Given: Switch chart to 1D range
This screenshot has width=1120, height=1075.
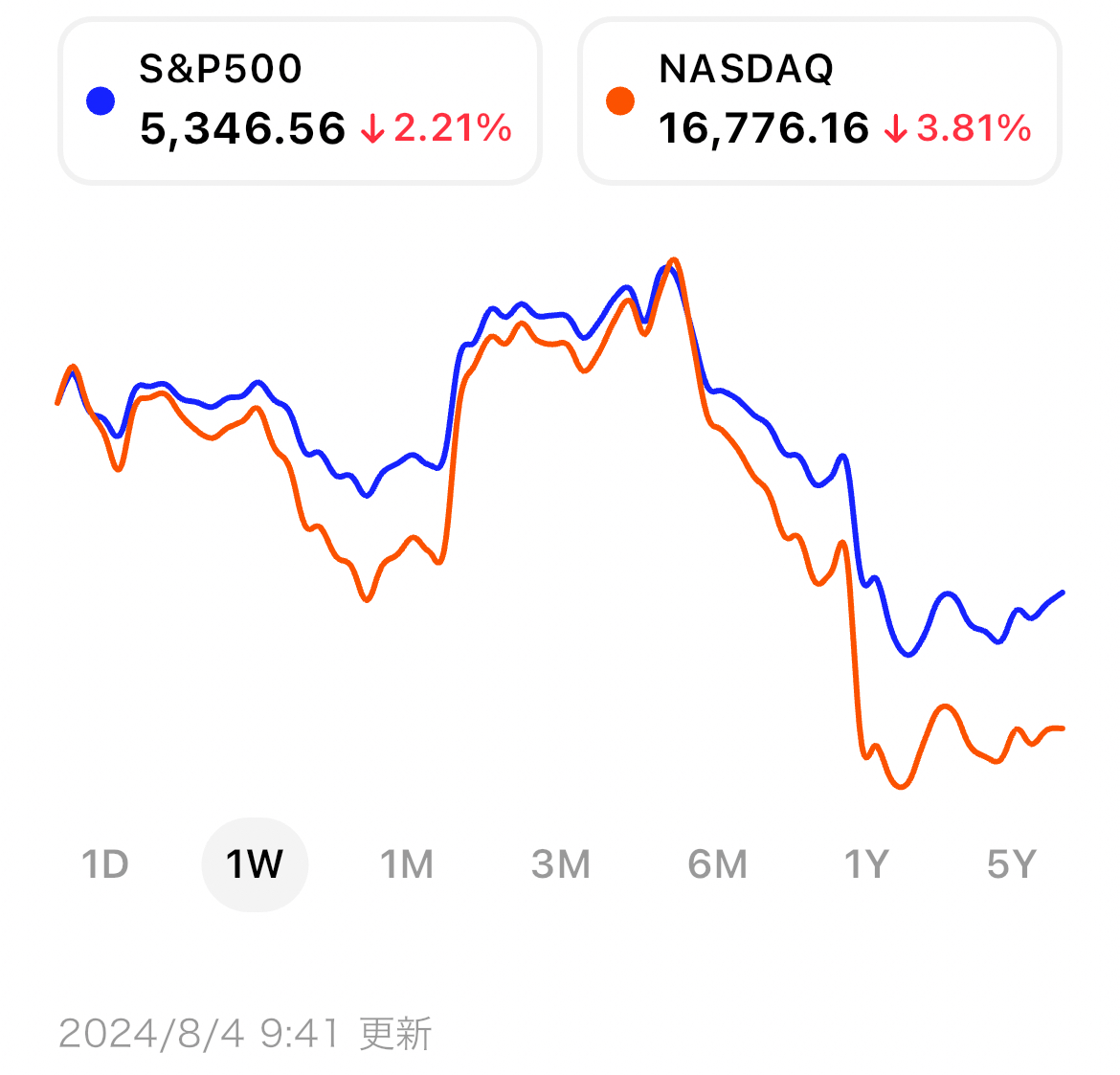Looking at the screenshot, I should (105, 864).
